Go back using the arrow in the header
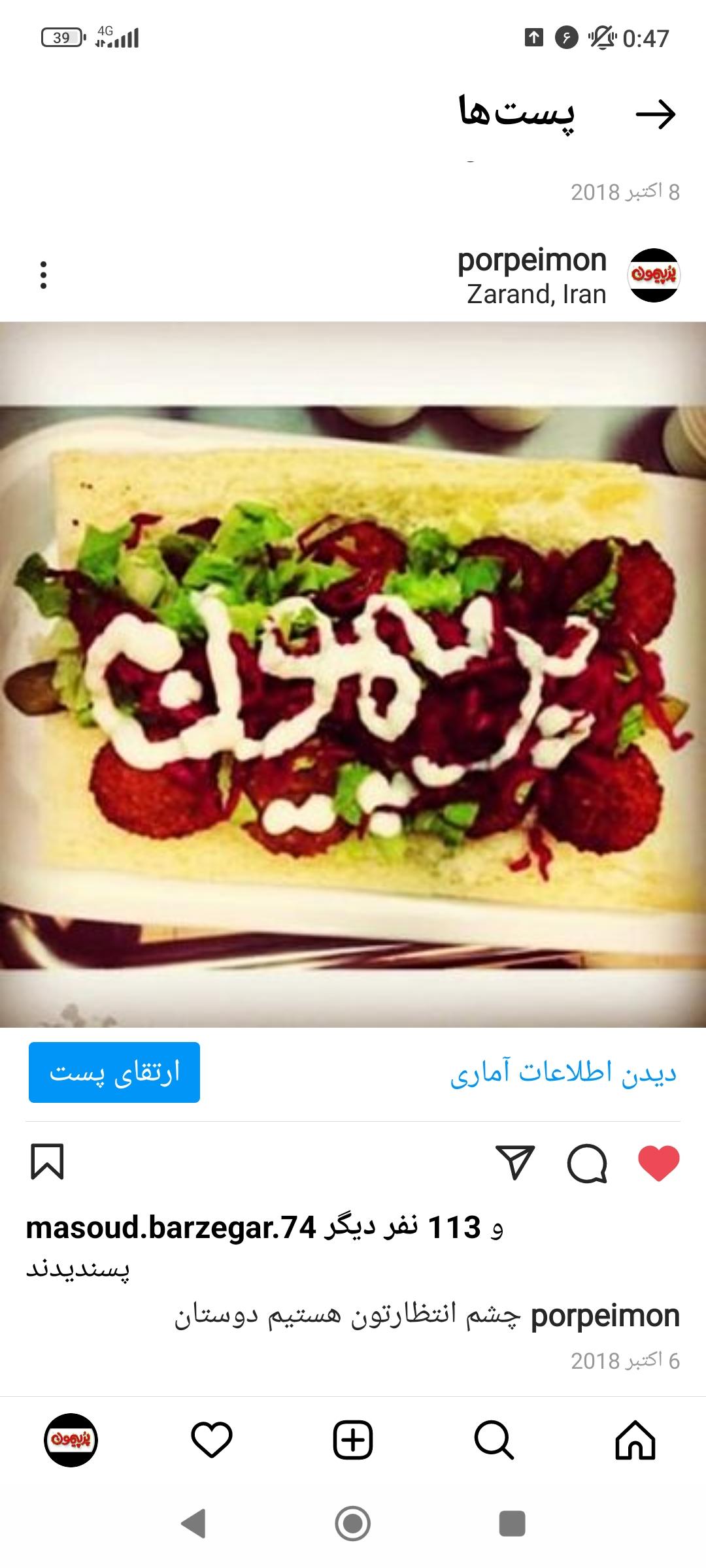 tap(656, 115)
